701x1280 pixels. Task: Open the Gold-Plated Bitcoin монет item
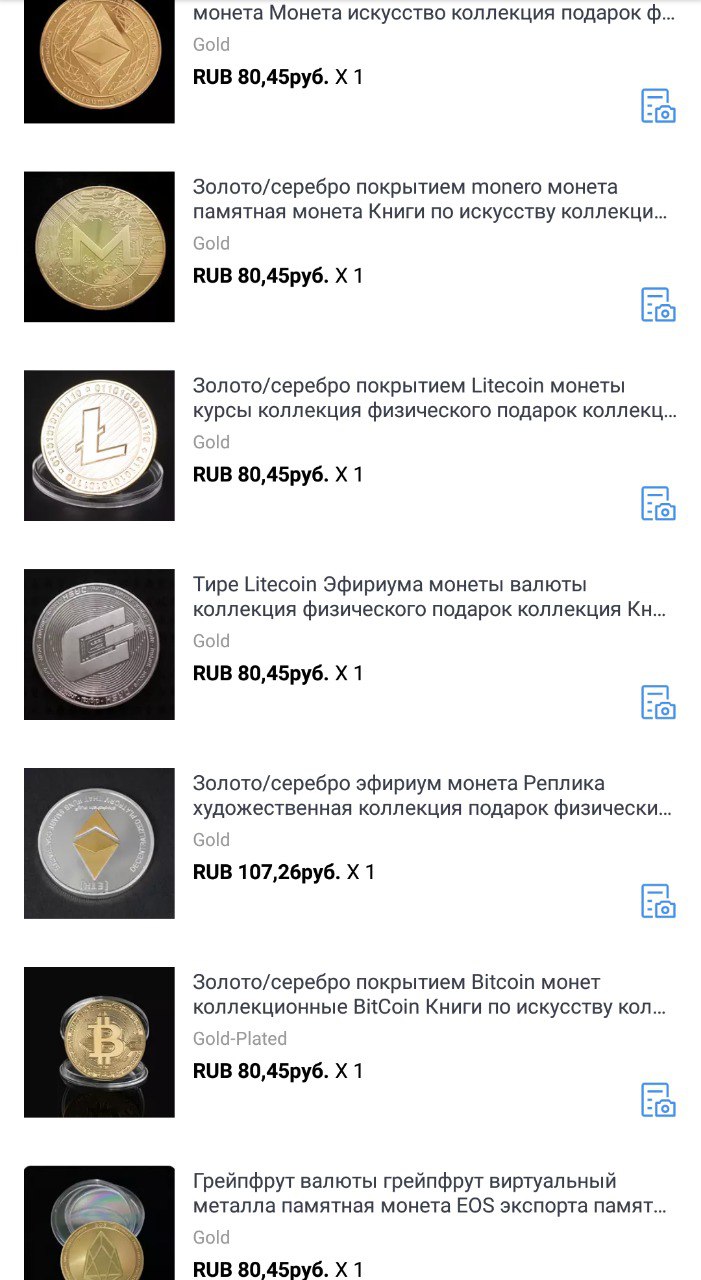[429, 995]
